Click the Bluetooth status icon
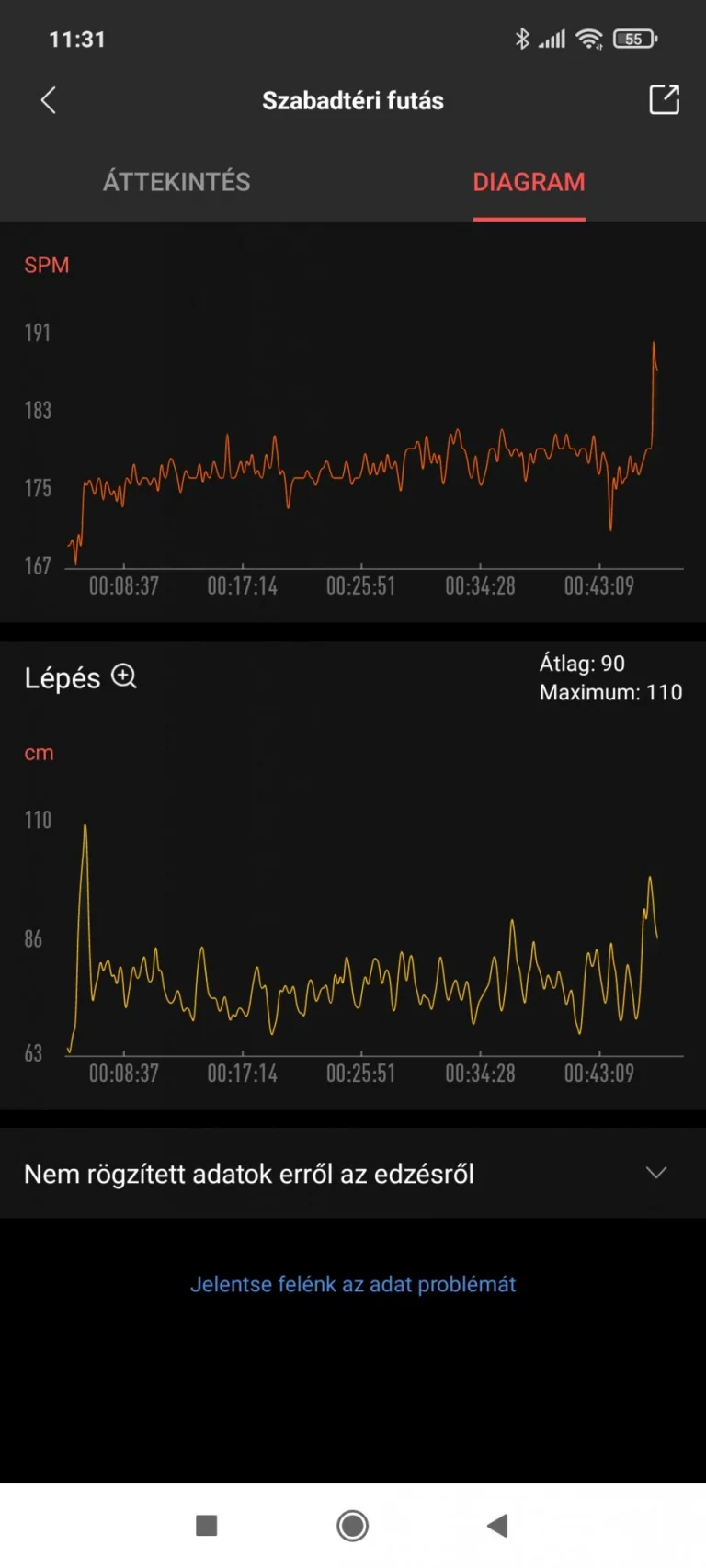 click(x=523, y=39)
